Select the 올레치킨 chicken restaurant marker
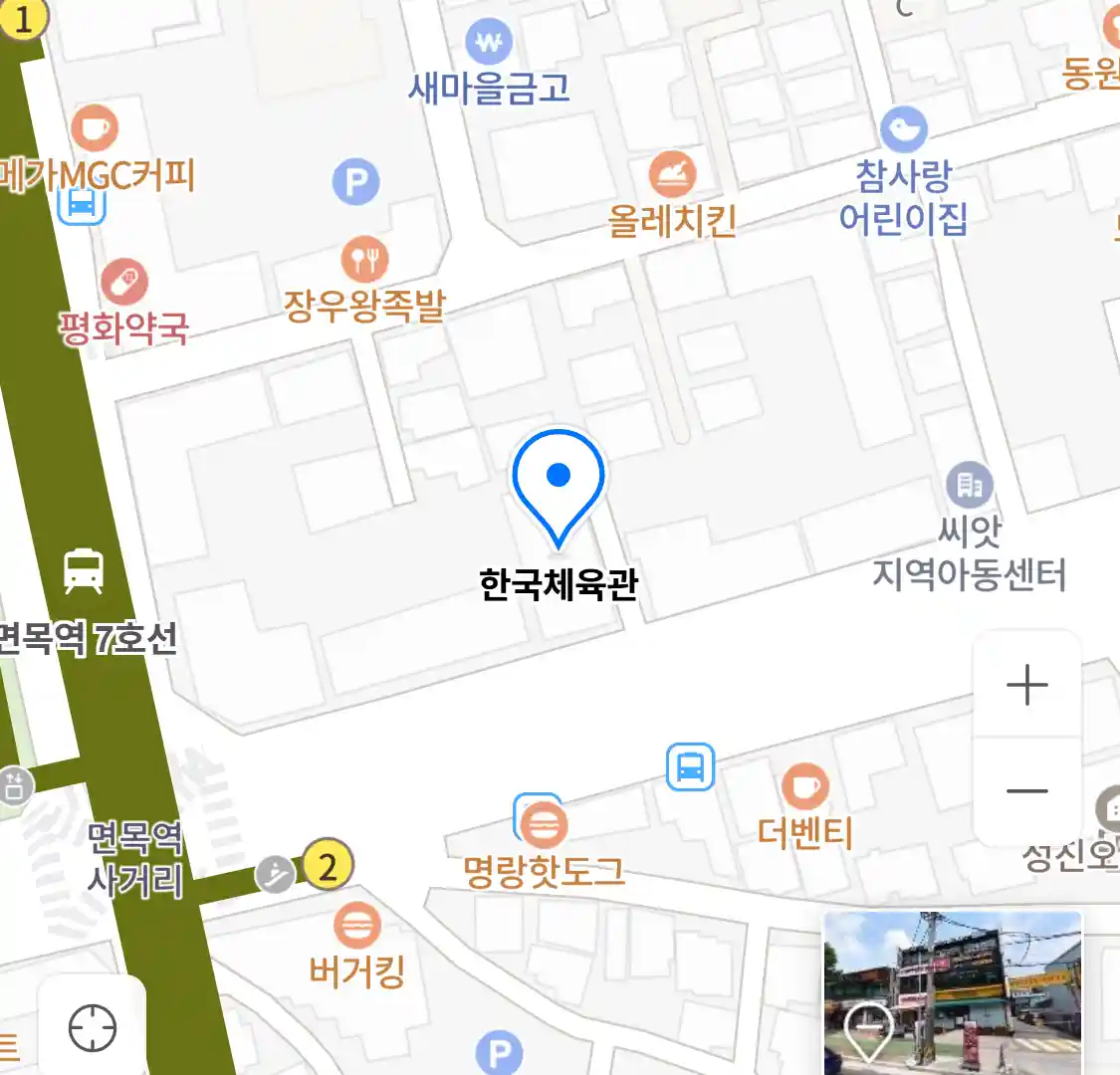Screen dimensions: 1120x1075 tap(673, 176)
